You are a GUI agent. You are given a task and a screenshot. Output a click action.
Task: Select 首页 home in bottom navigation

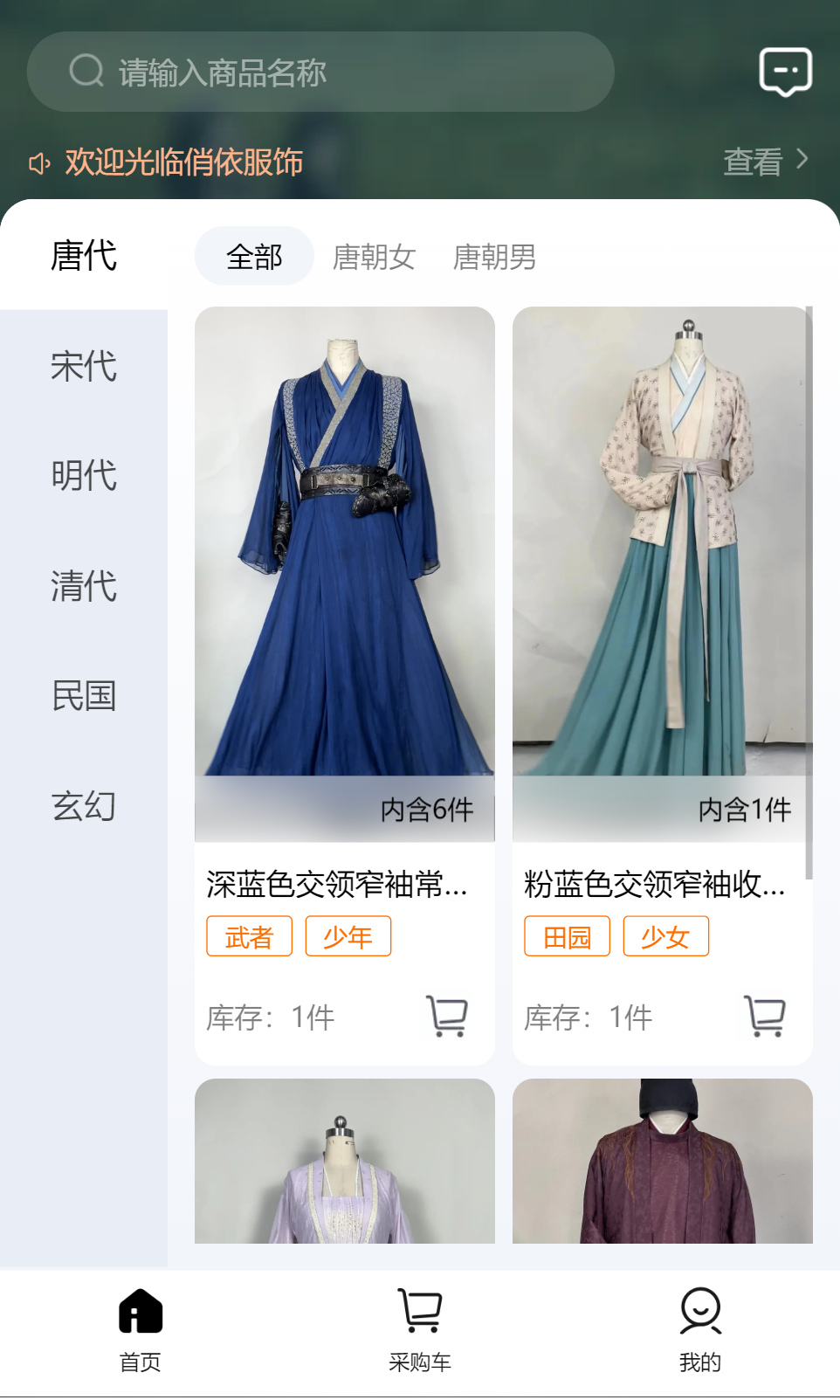tap(141, 1330)
